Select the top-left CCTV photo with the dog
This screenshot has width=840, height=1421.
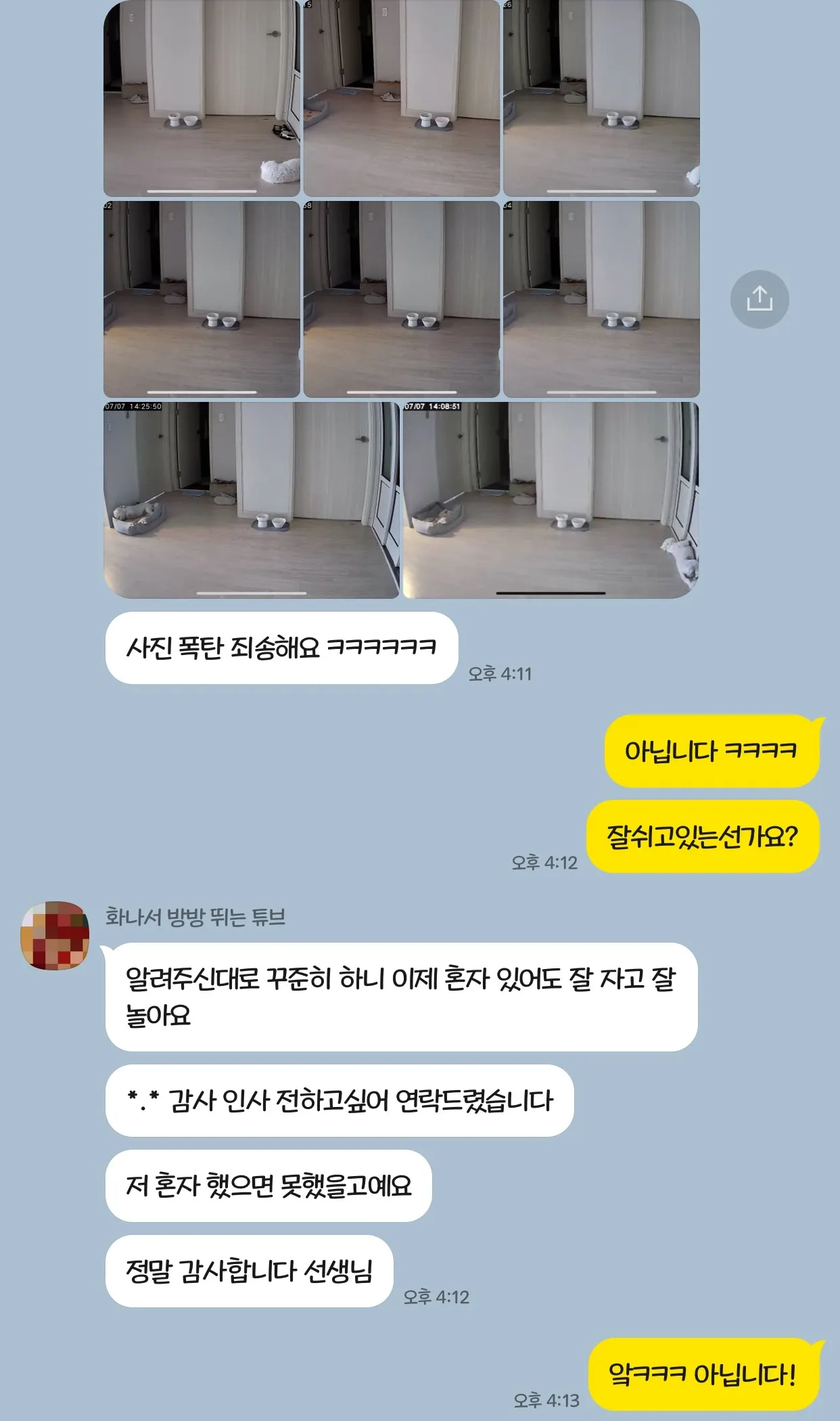[200, 98]
